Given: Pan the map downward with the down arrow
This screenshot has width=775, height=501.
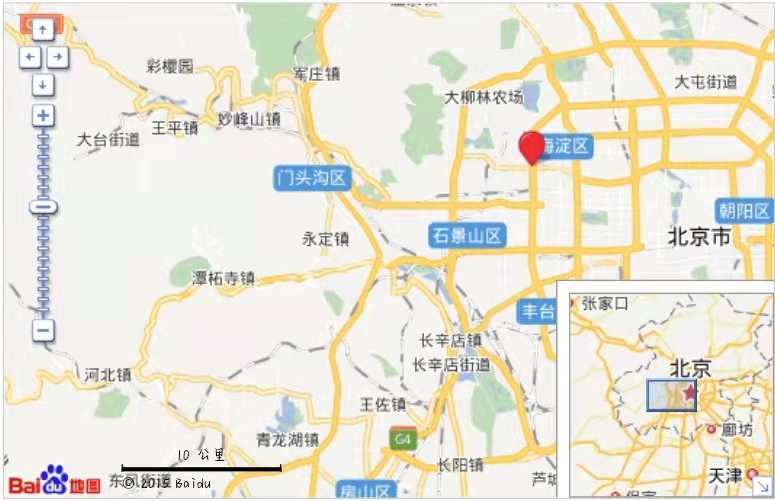Looking at the screenshot, I should (43, 85).
